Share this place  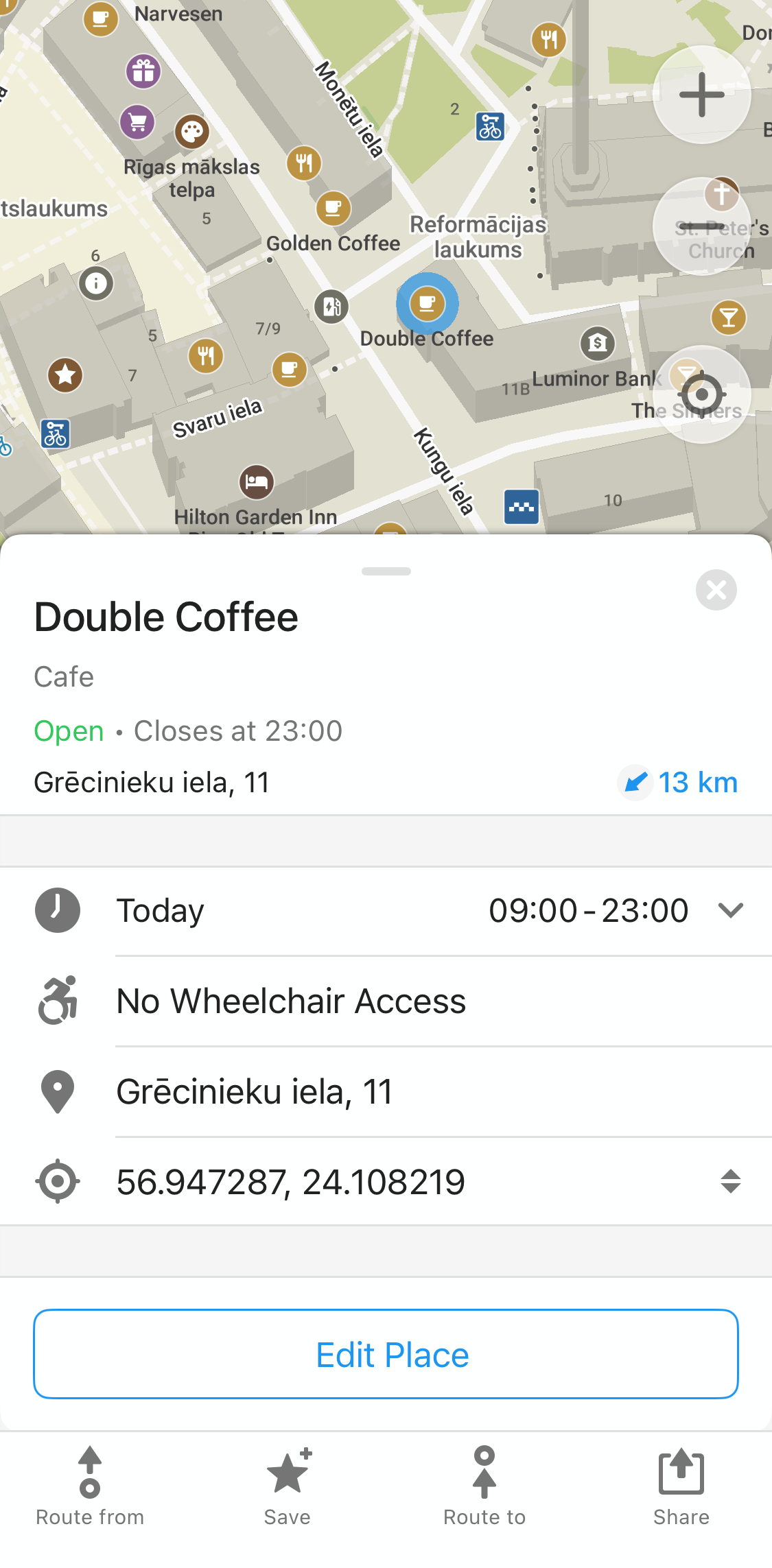[681, 1485]
